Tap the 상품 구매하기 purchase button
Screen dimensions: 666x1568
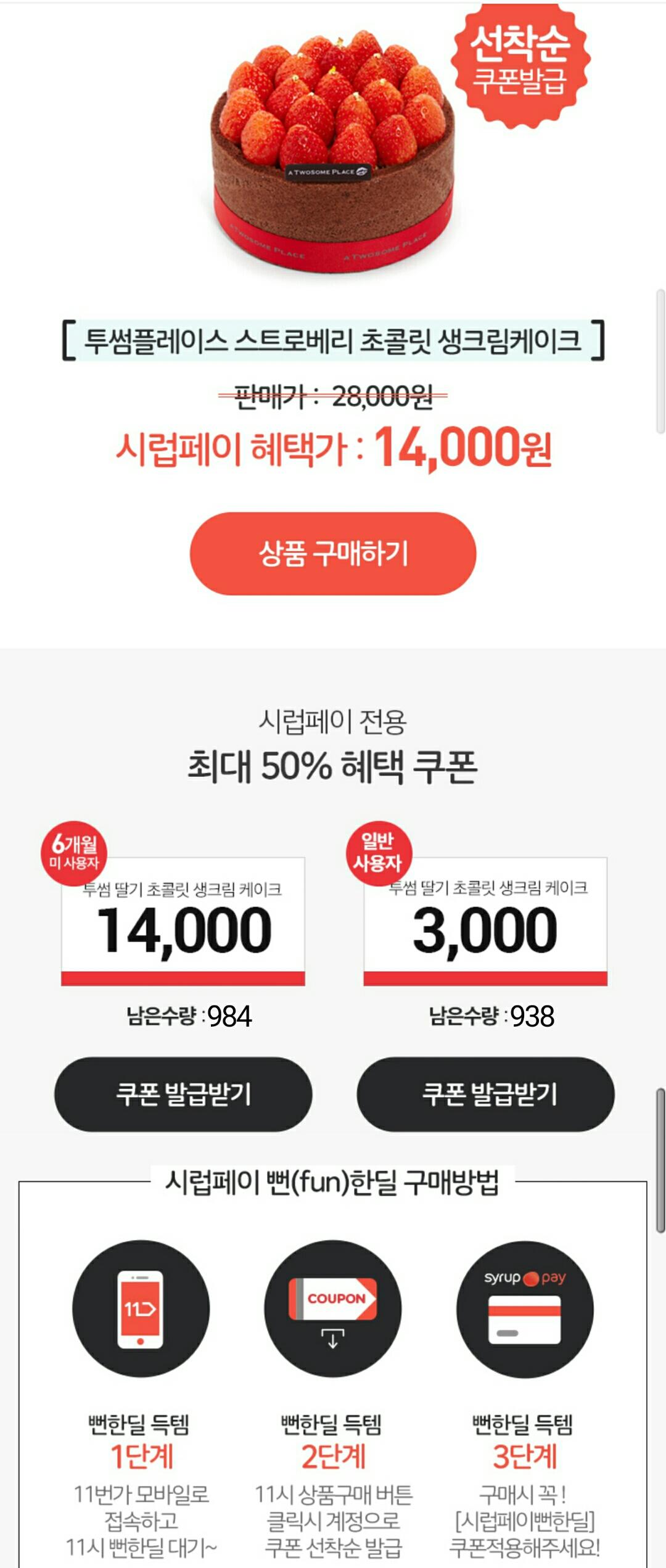(333, 553)
